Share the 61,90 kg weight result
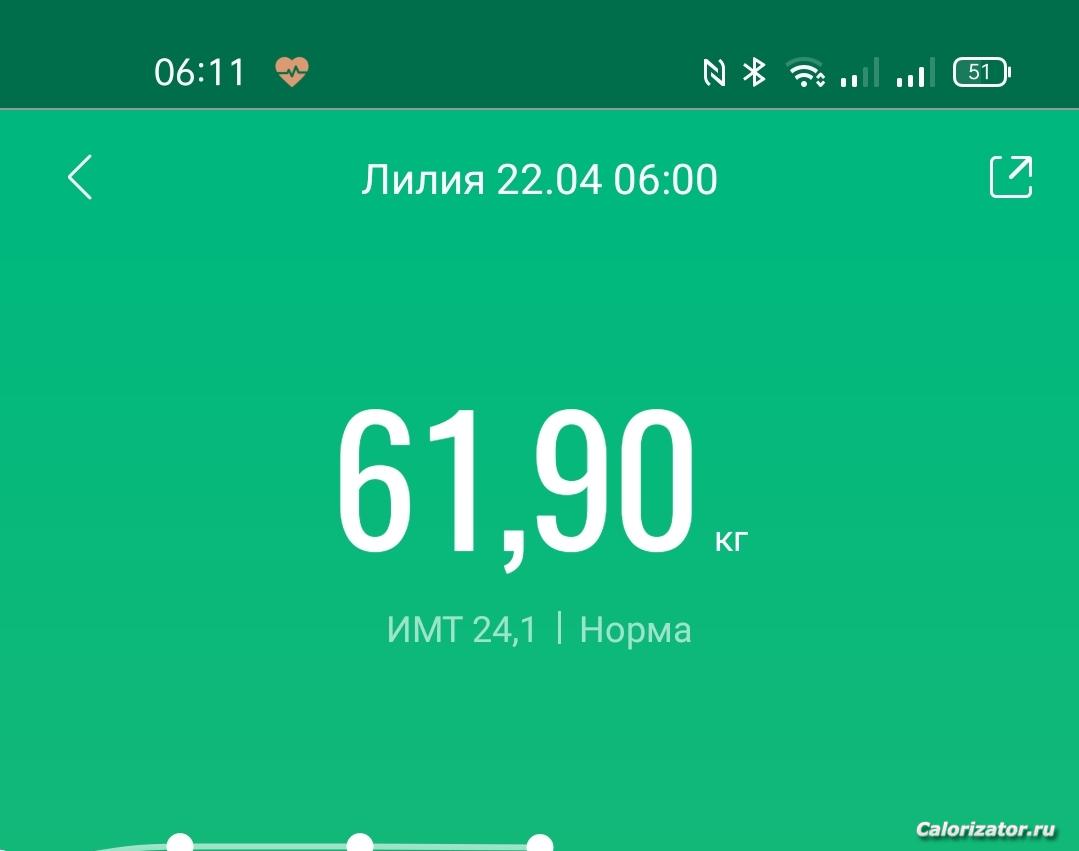 1010,177
